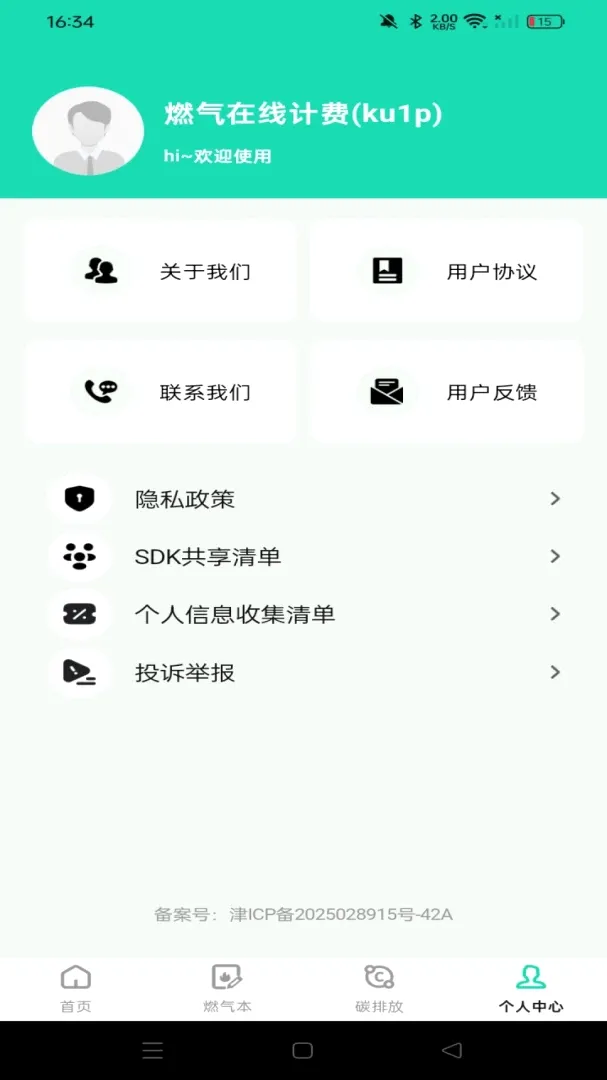
Task: Open the 关于我们 card
Action: [x=161, y=271]
